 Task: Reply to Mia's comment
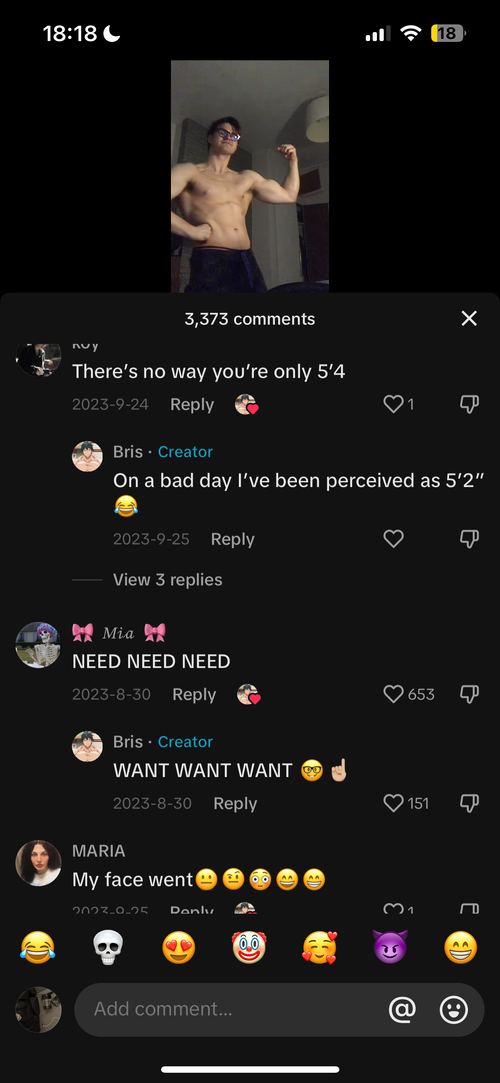(194, 694)
